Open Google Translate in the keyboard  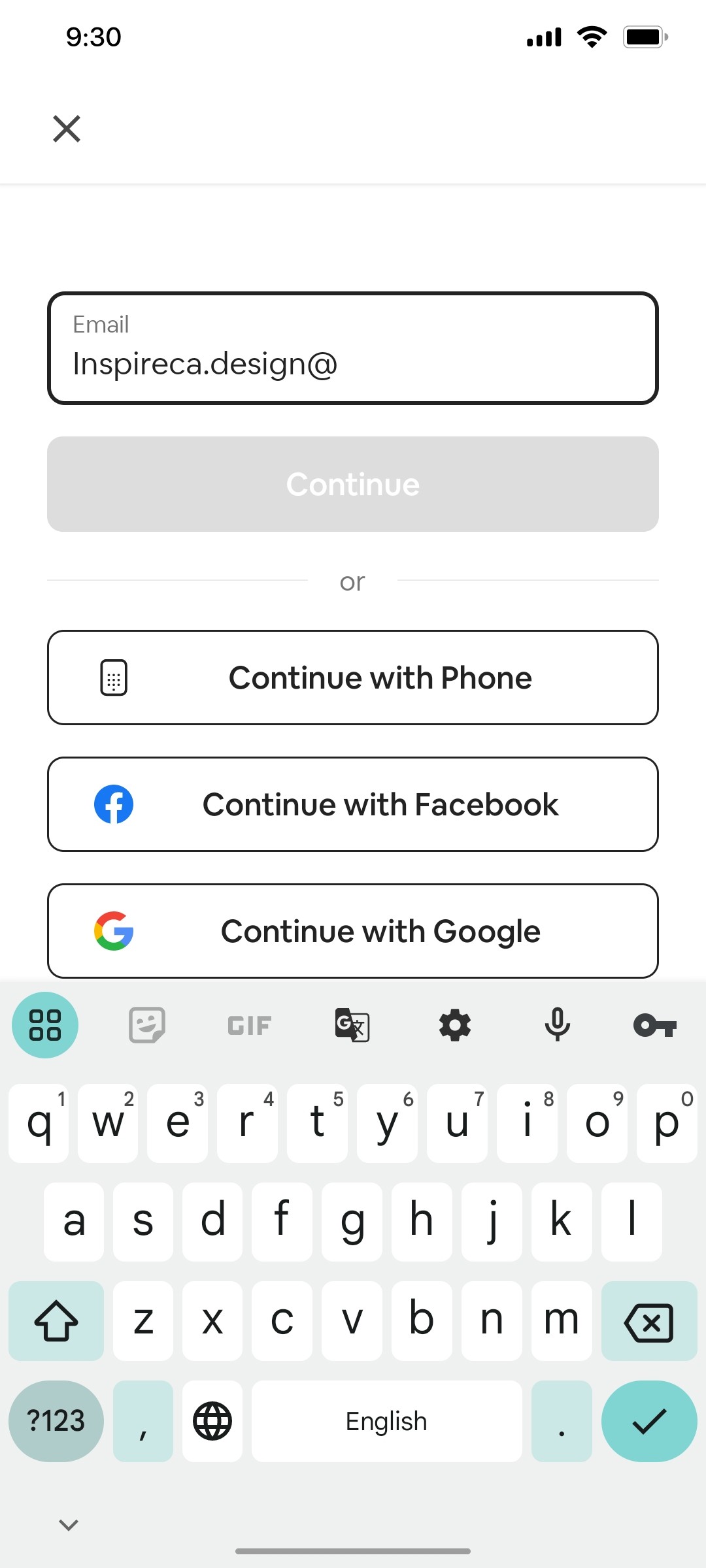click(351, 1024)
